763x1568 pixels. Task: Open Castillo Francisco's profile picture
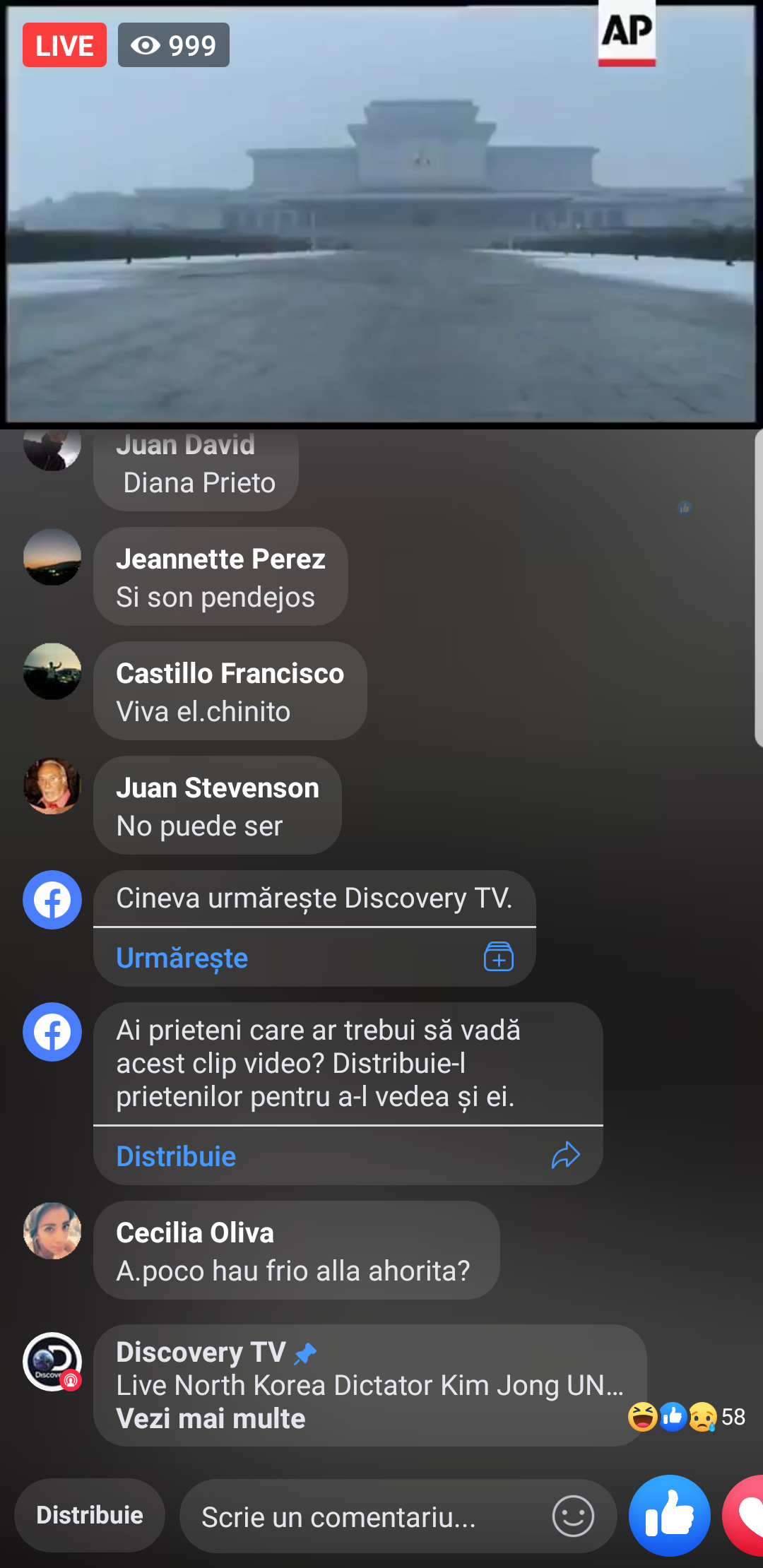(x=52, y=672)
